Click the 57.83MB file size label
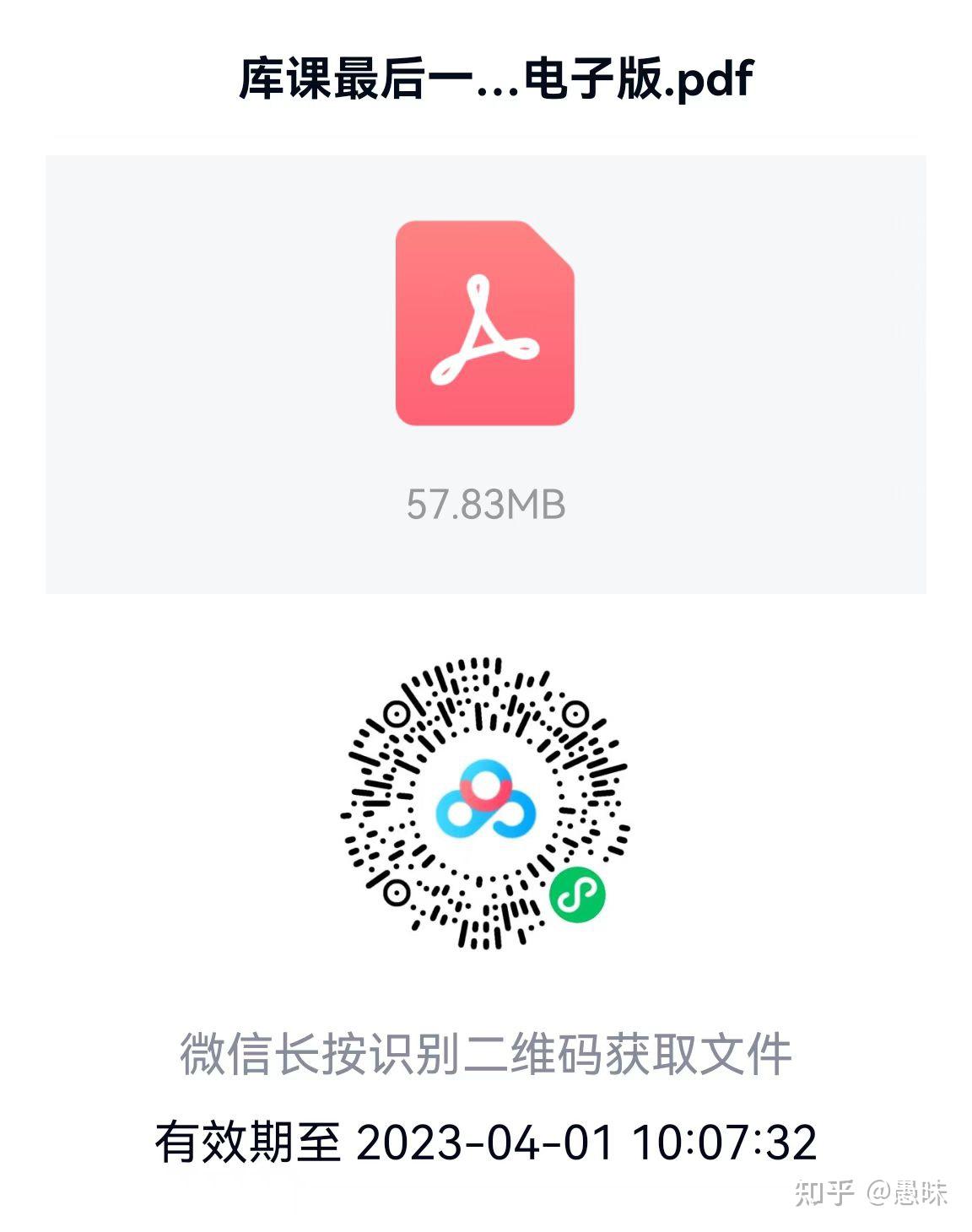The image size is (972, 1232). coord(486,504)
